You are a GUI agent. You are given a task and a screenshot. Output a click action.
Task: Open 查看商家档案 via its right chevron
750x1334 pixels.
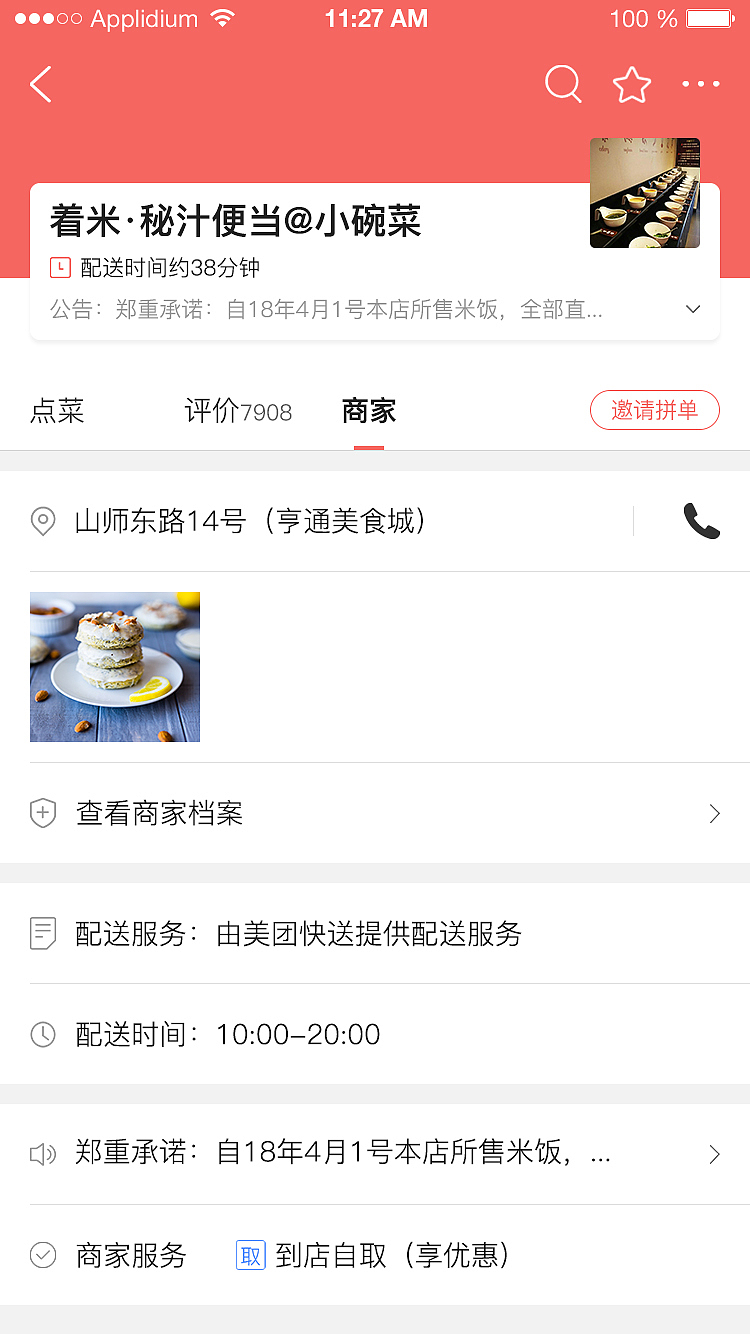coord(714,814)
